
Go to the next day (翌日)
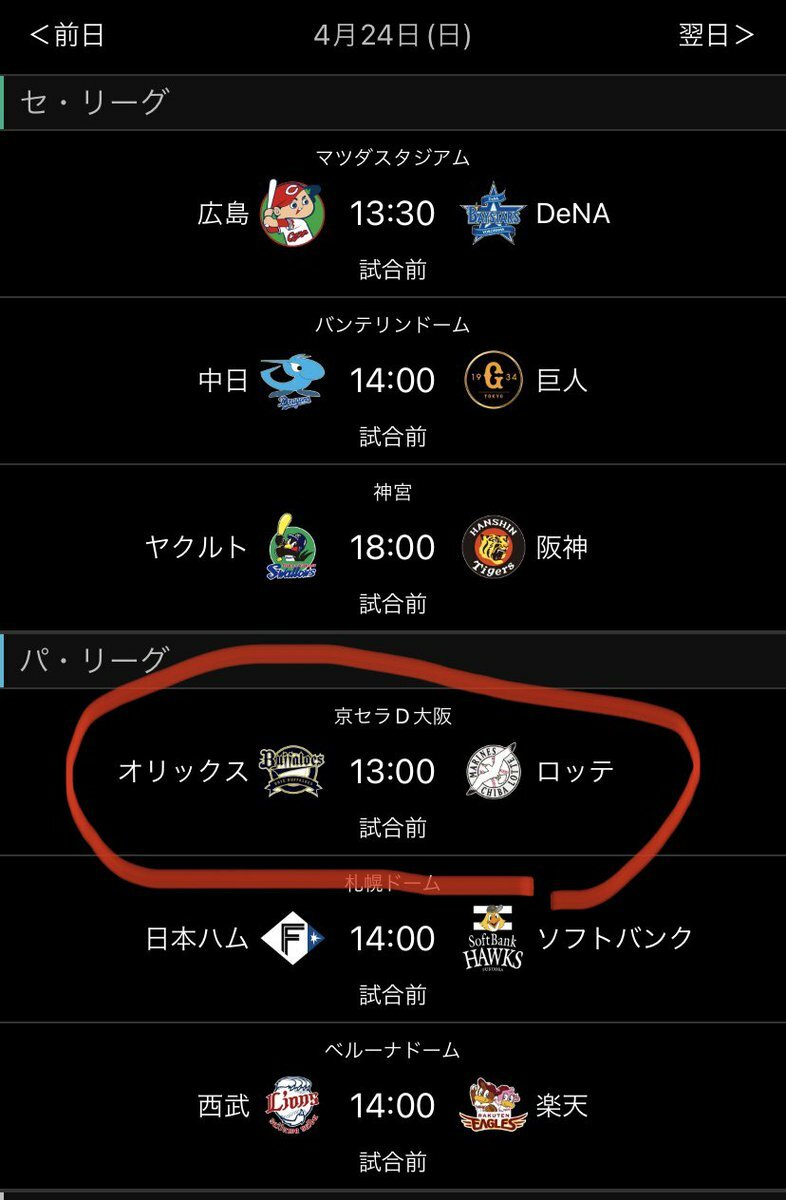(716, 36)
